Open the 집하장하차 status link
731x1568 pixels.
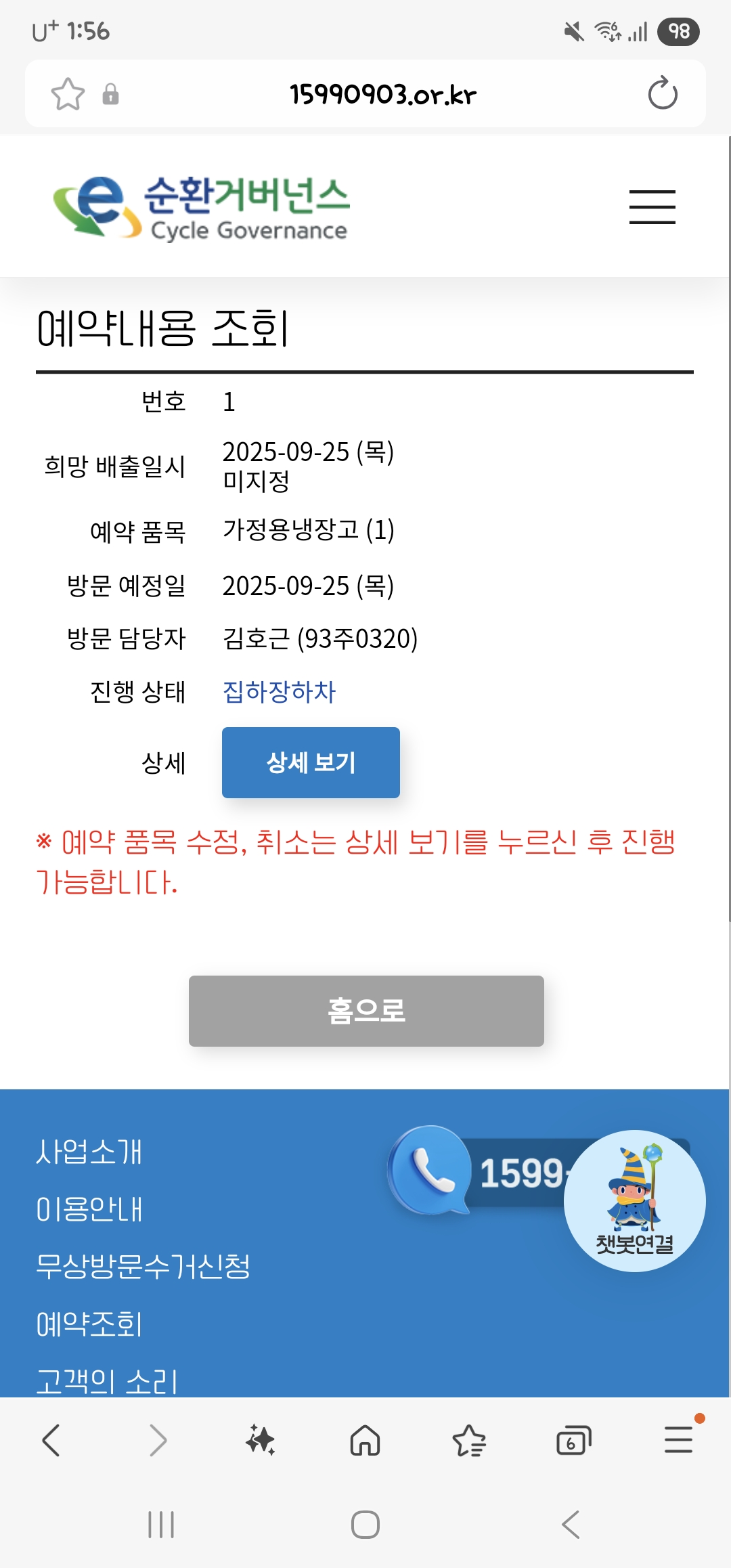tap(279, 692)
